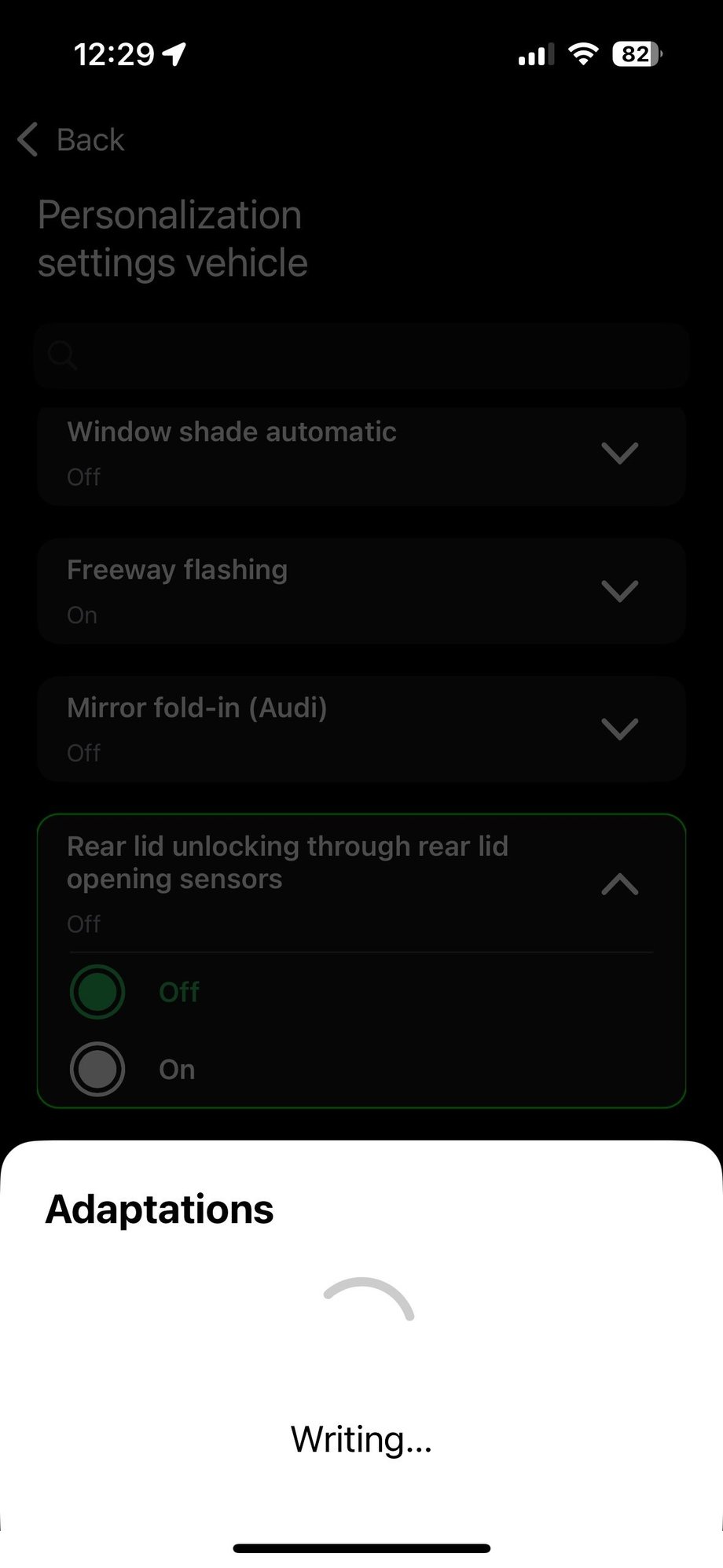Tap the search magnifier icon
723x1568 pixels.
tap(62, 355)
